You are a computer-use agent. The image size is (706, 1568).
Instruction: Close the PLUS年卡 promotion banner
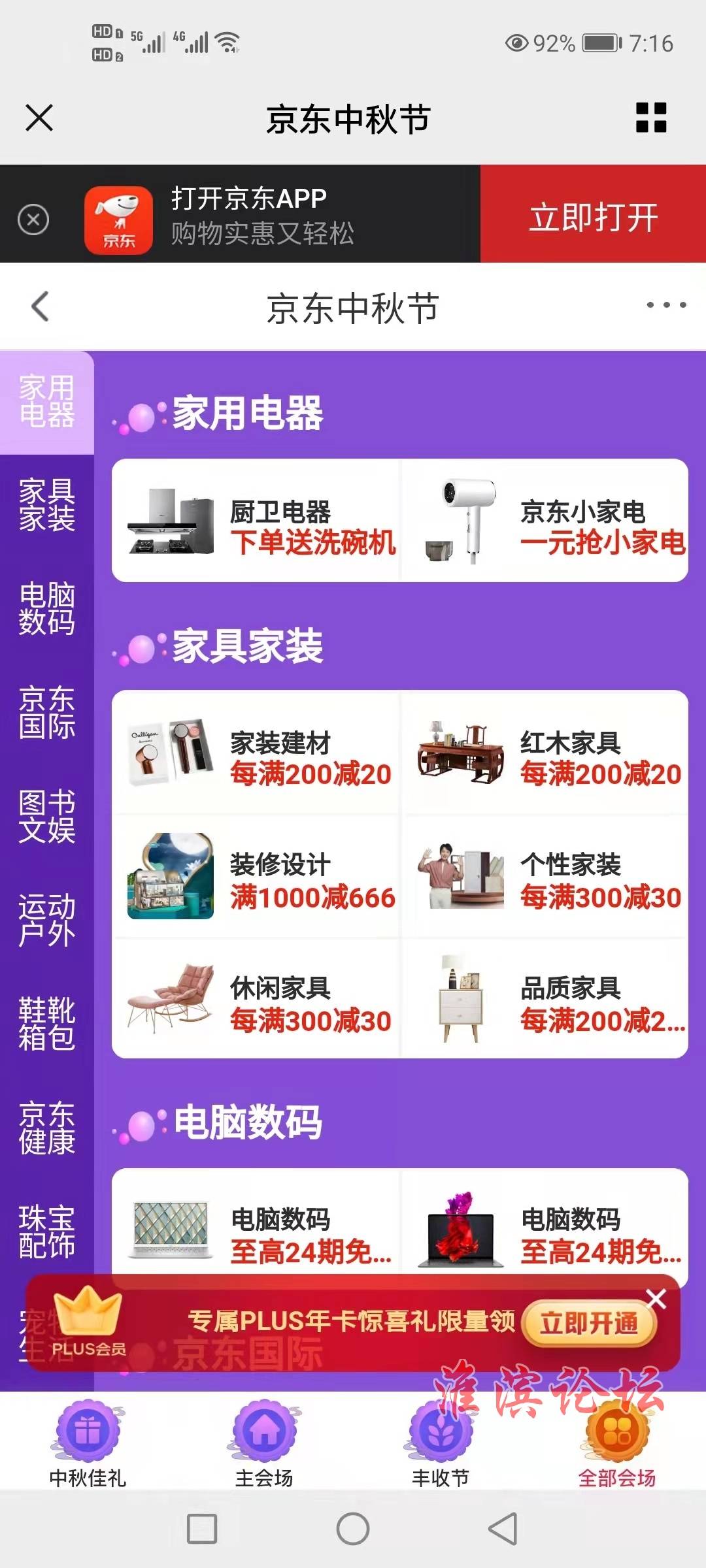[656, 1299]
